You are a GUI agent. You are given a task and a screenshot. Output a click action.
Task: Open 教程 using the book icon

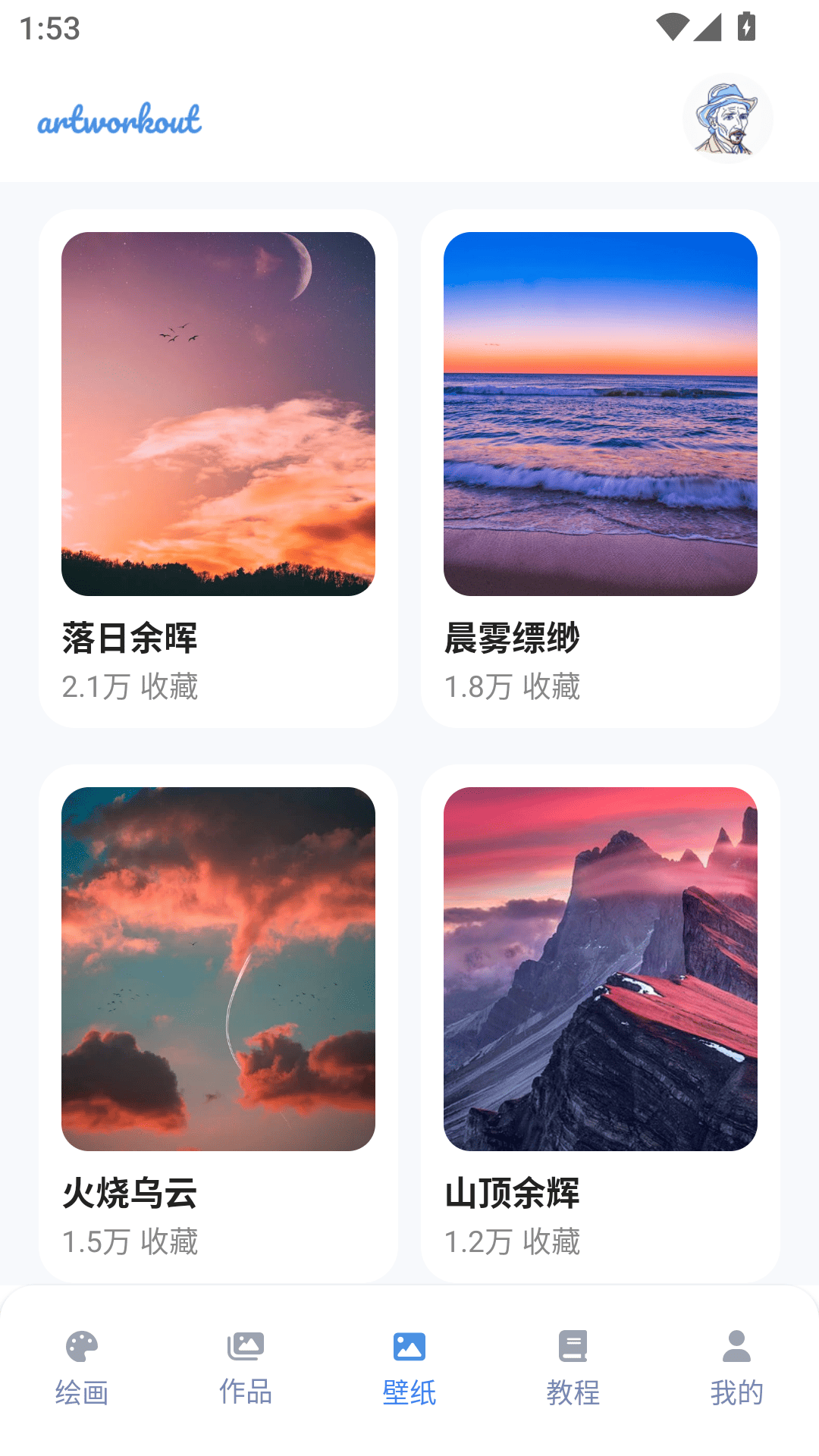[573, 1349]
